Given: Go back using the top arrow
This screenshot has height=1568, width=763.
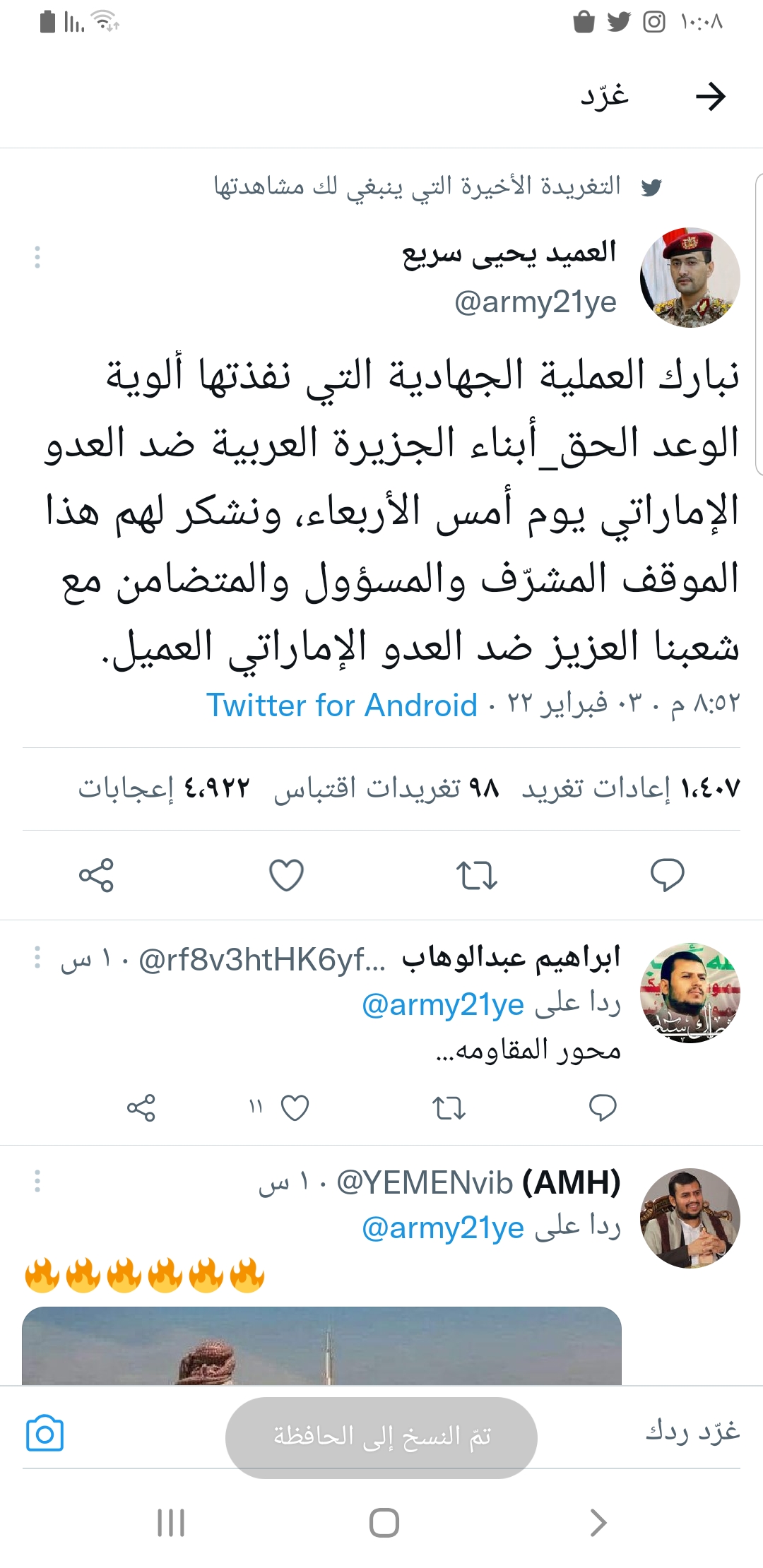Looking at the screenshot, I should click(x=710, y=96).
